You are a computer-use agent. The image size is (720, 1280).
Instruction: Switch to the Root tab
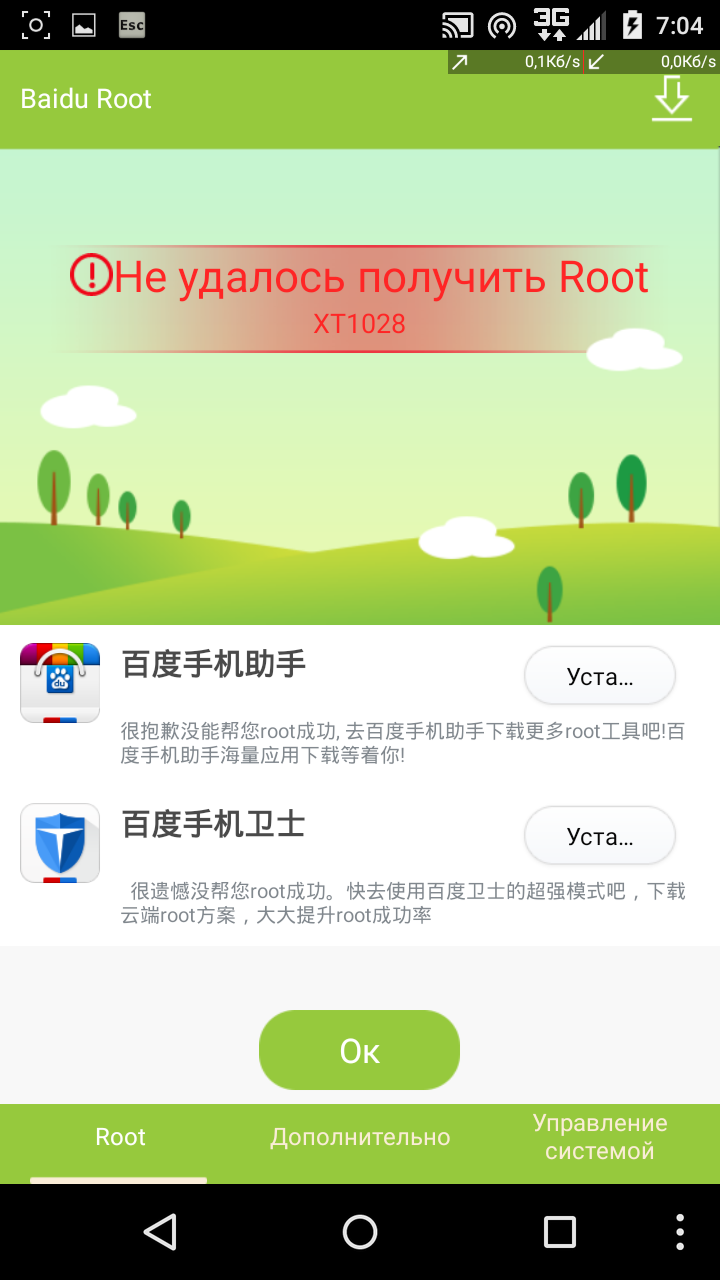click(x=120, y=1137)
